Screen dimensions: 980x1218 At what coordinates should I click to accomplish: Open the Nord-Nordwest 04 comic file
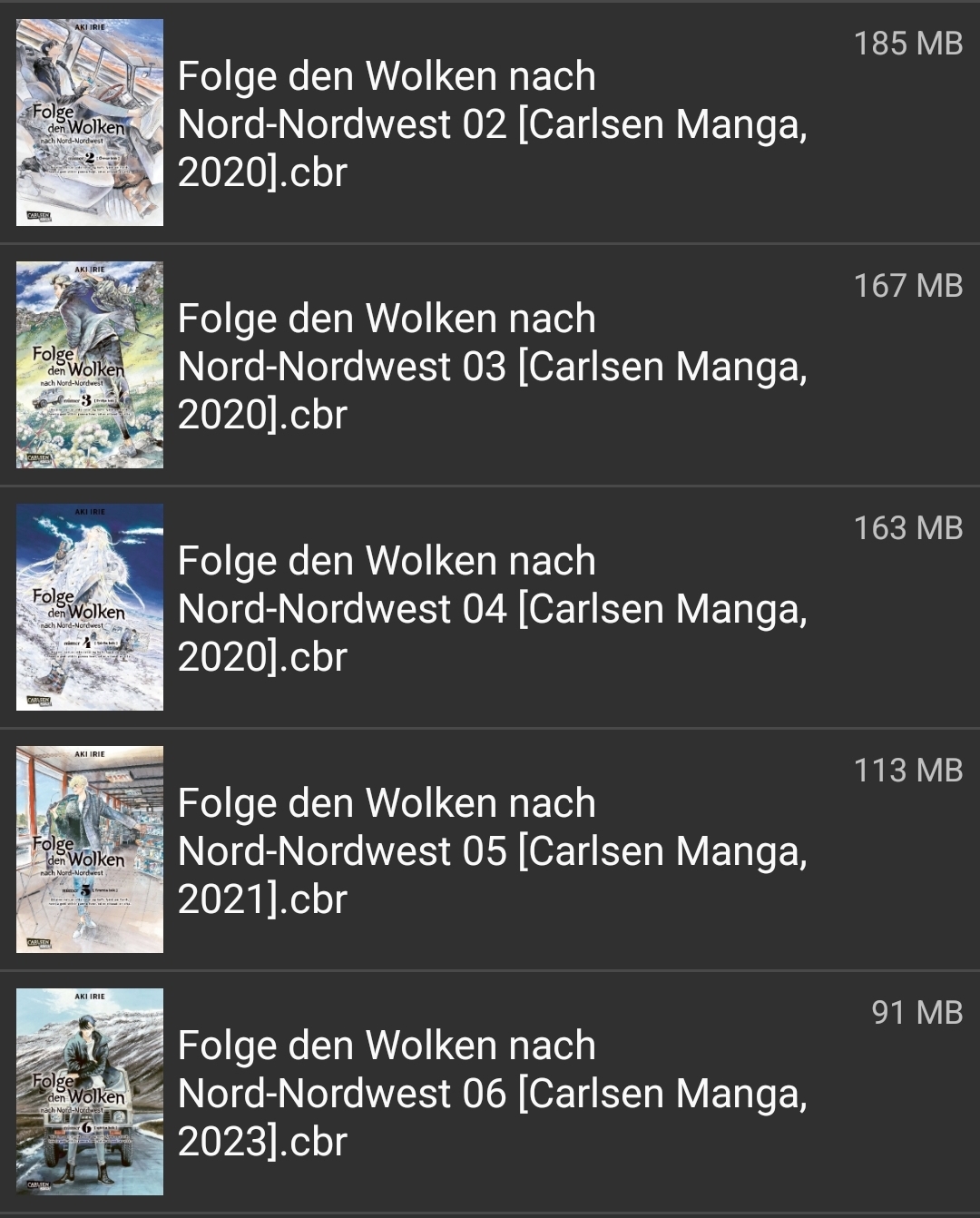tap(492, 609)
